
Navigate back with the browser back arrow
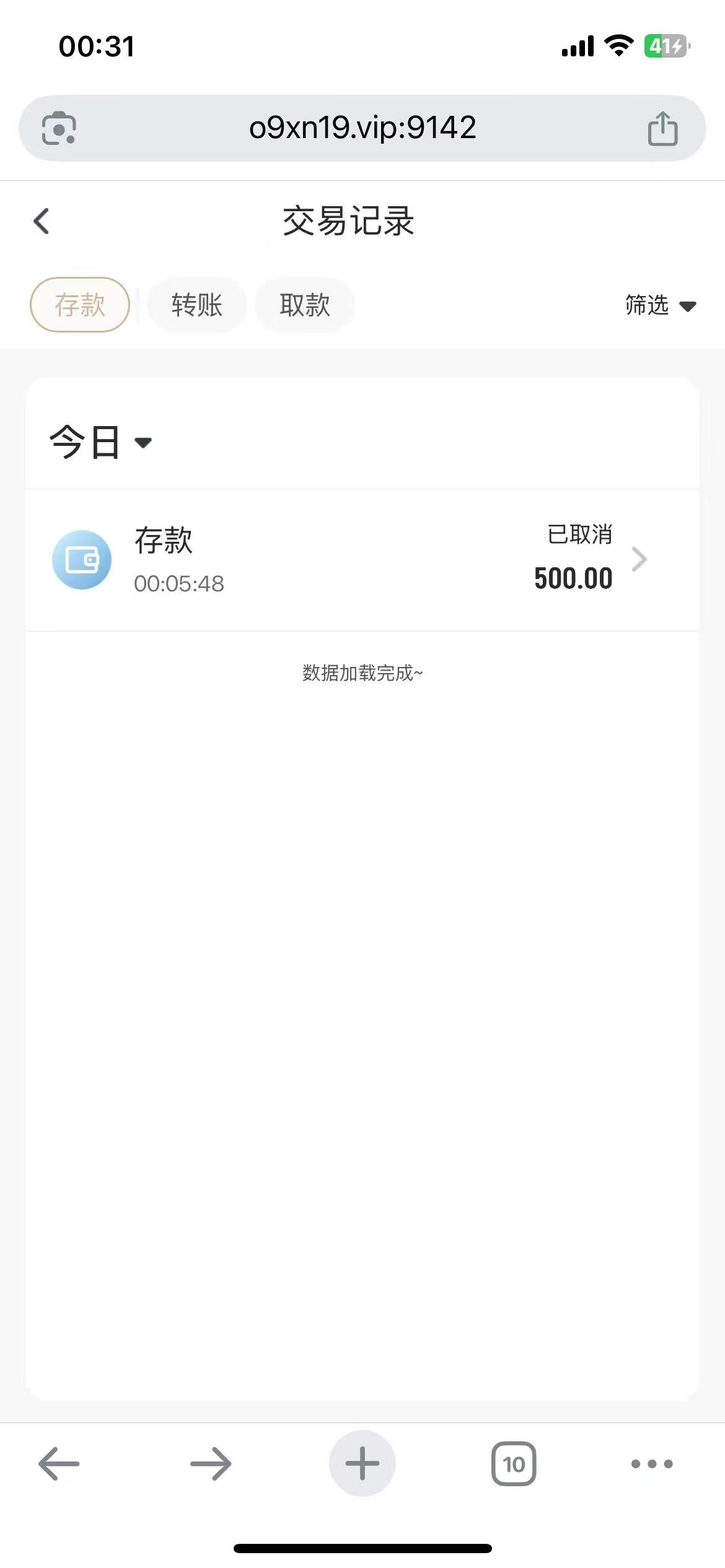click(x=59, y=1464)
